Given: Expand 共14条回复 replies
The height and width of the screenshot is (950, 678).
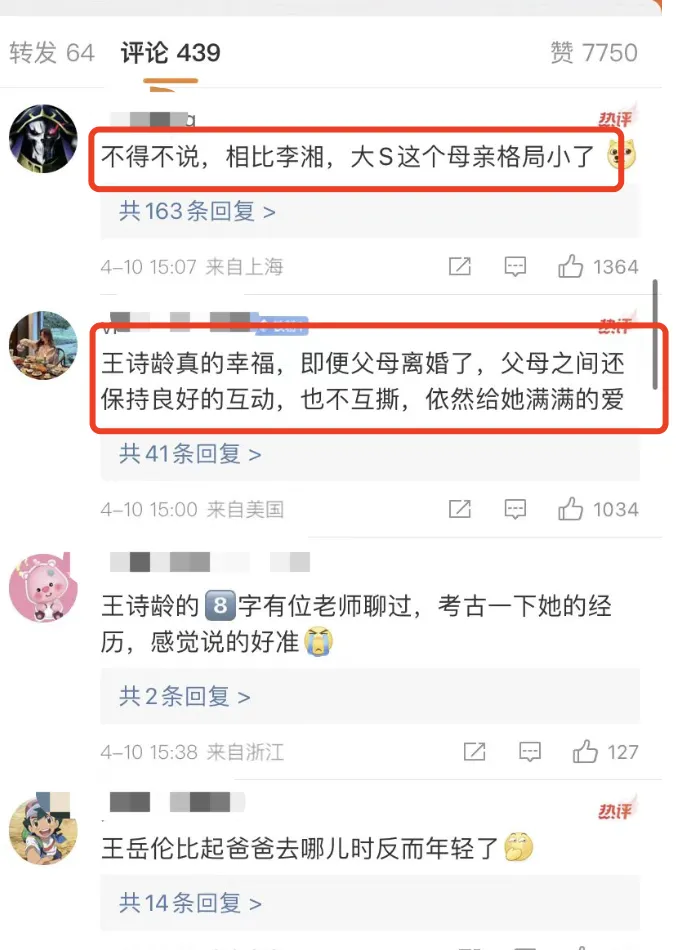Looking at the screenshot, I should (x=189, y=903).
